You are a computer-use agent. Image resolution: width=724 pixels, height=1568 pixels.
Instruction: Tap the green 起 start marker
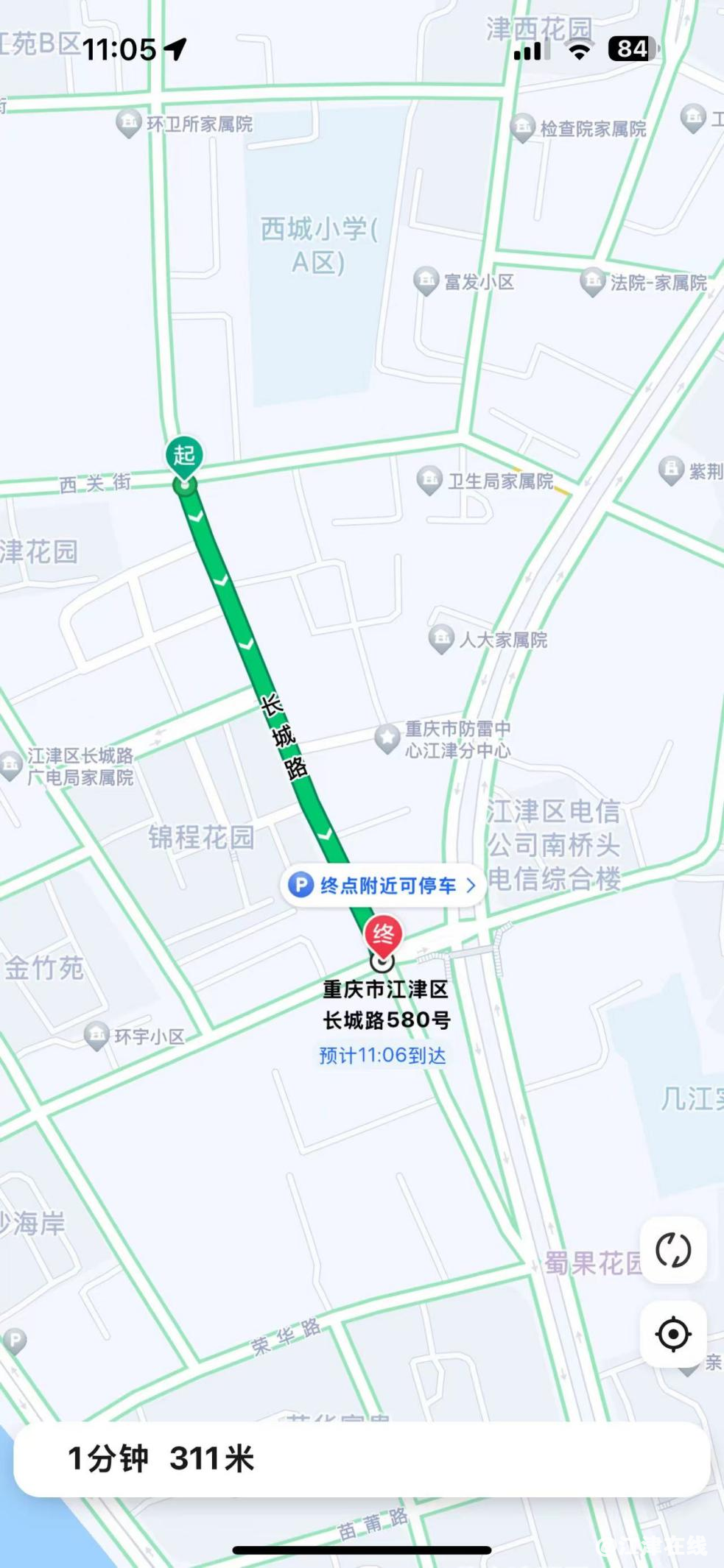tap(184, 456)
